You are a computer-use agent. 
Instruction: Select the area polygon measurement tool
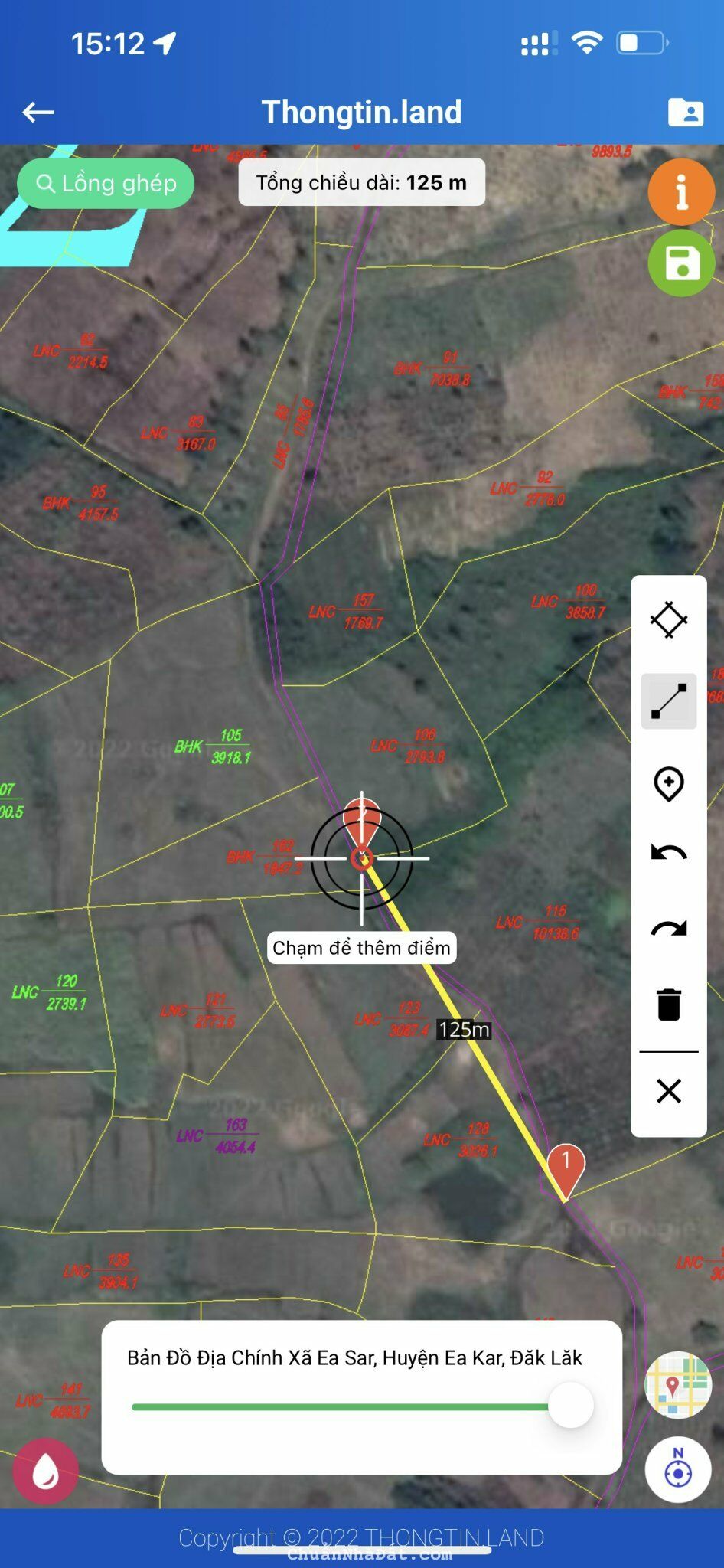(x=668, y=619)
